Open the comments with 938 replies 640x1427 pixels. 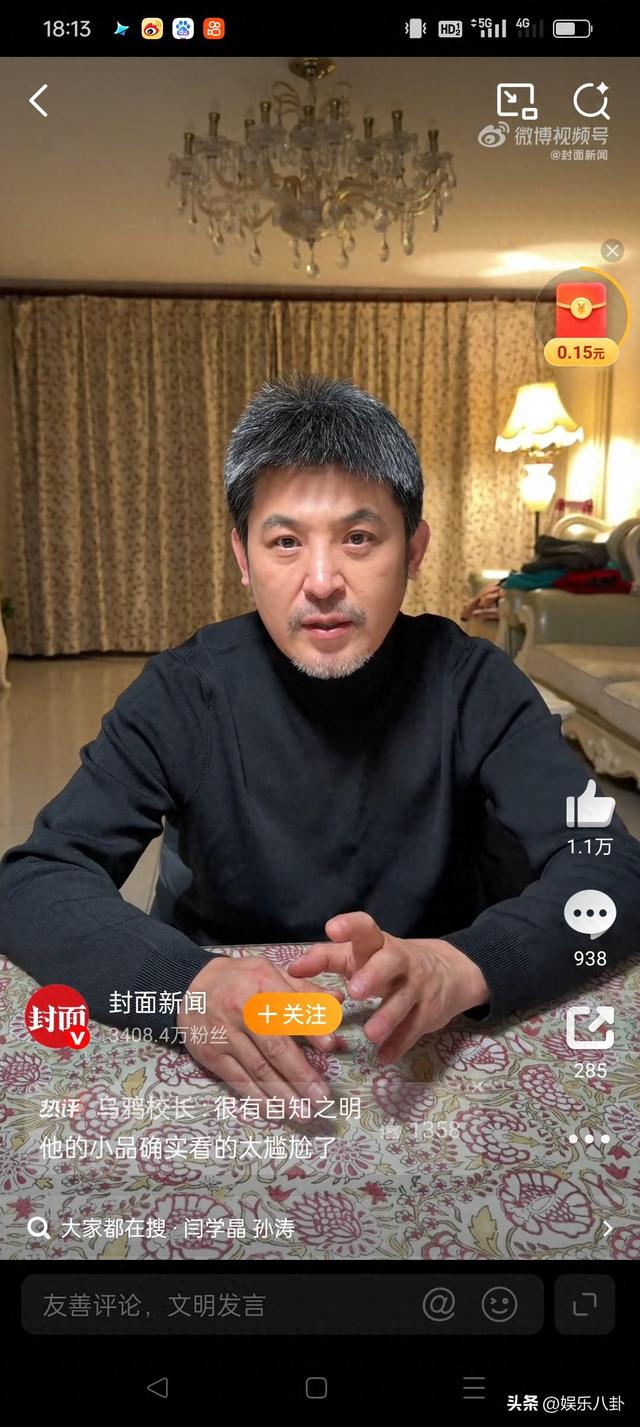(x=589, y=915)
